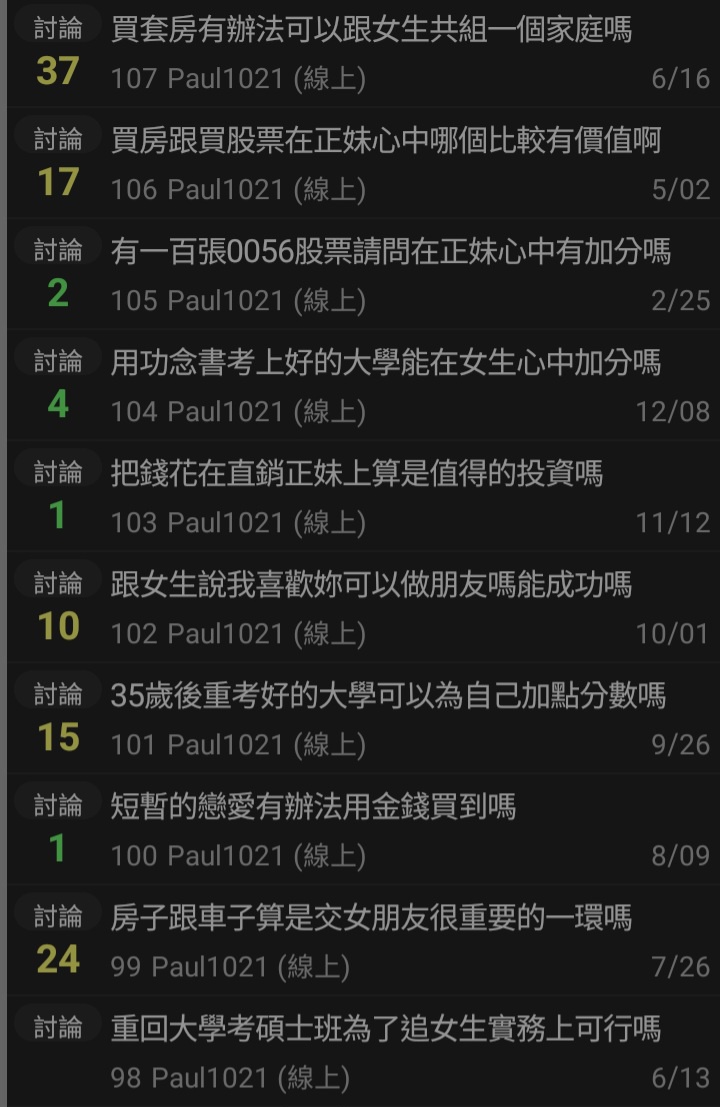720x1107 pixels.
Task: Open the 把錢花在直銷正妹上 thread
Action: [357, 474]
